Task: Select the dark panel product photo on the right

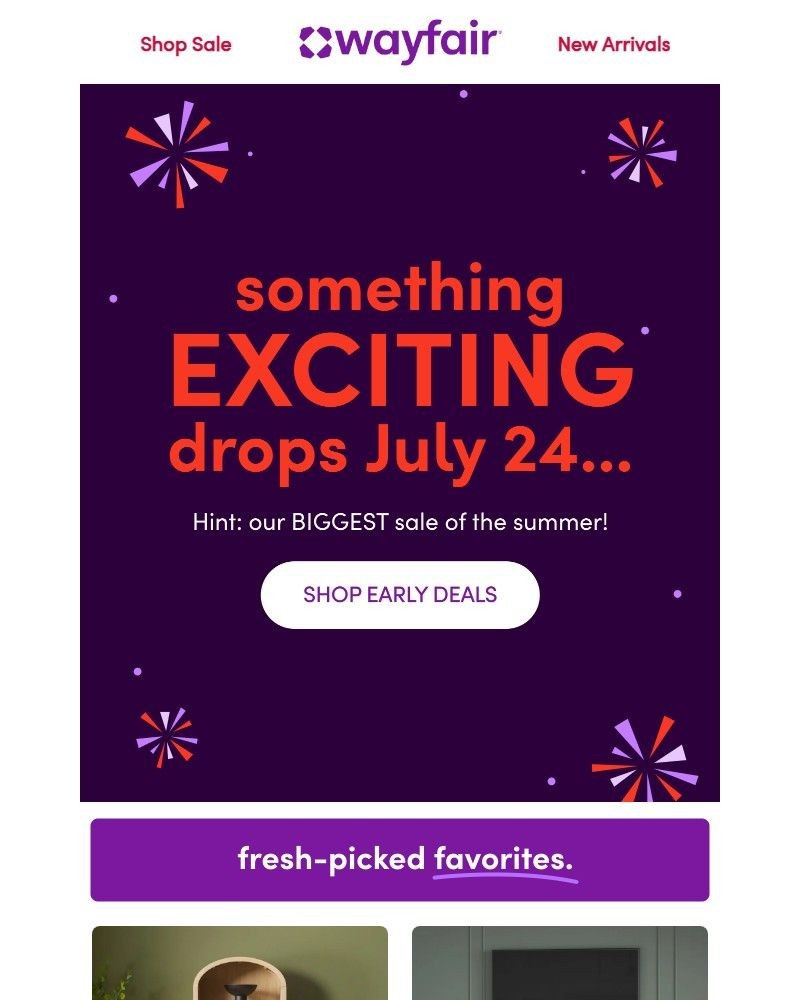Action: point(560,965)
